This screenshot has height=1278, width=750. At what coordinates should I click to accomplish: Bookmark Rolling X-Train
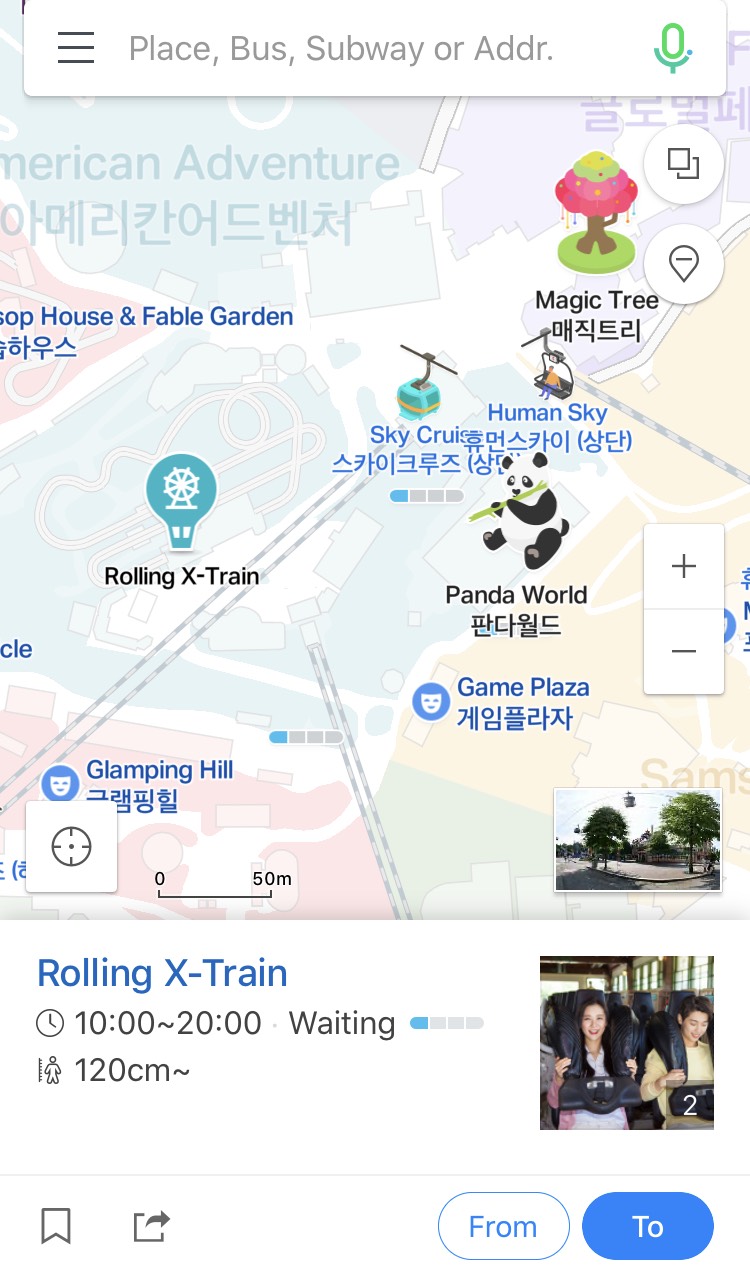56,1225
